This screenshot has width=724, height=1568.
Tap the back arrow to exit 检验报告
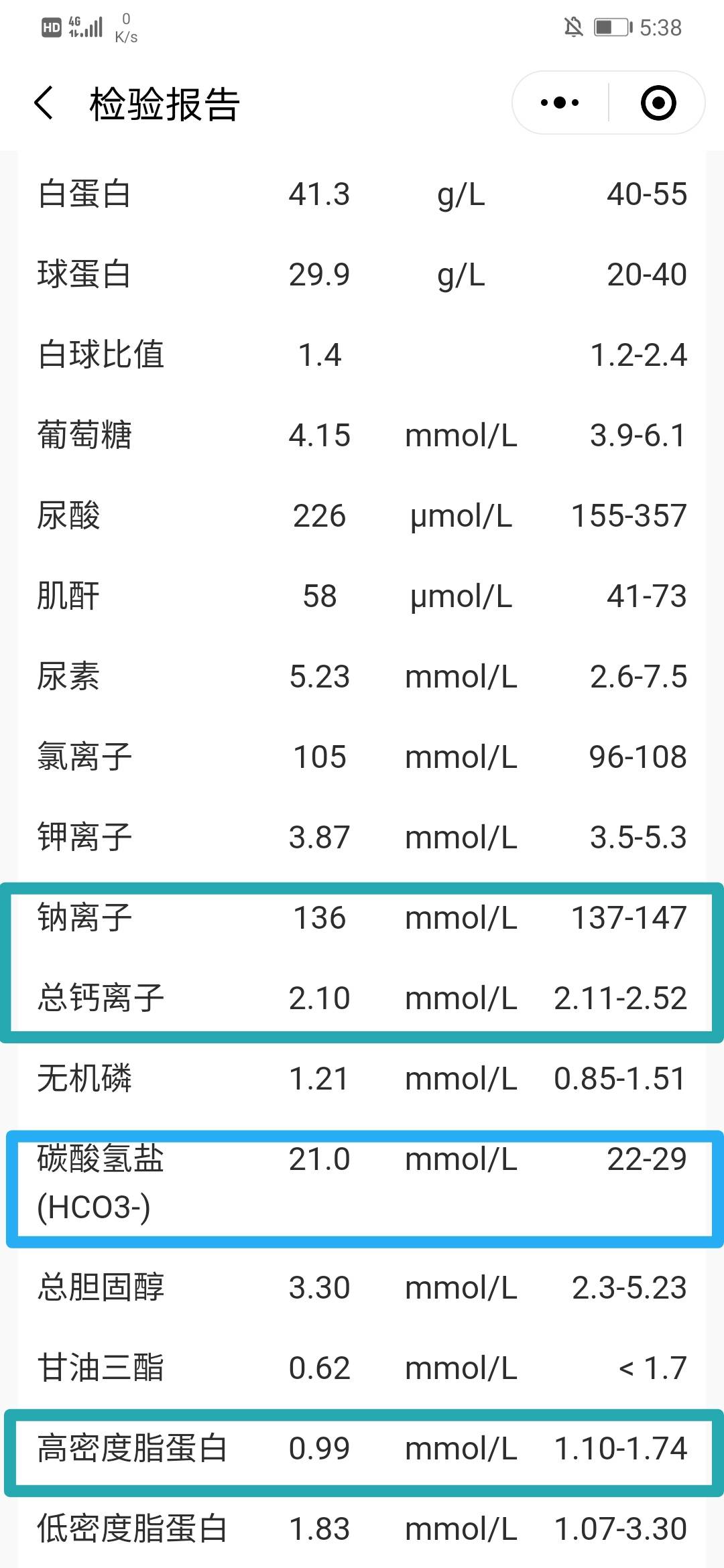pos(42,104)
